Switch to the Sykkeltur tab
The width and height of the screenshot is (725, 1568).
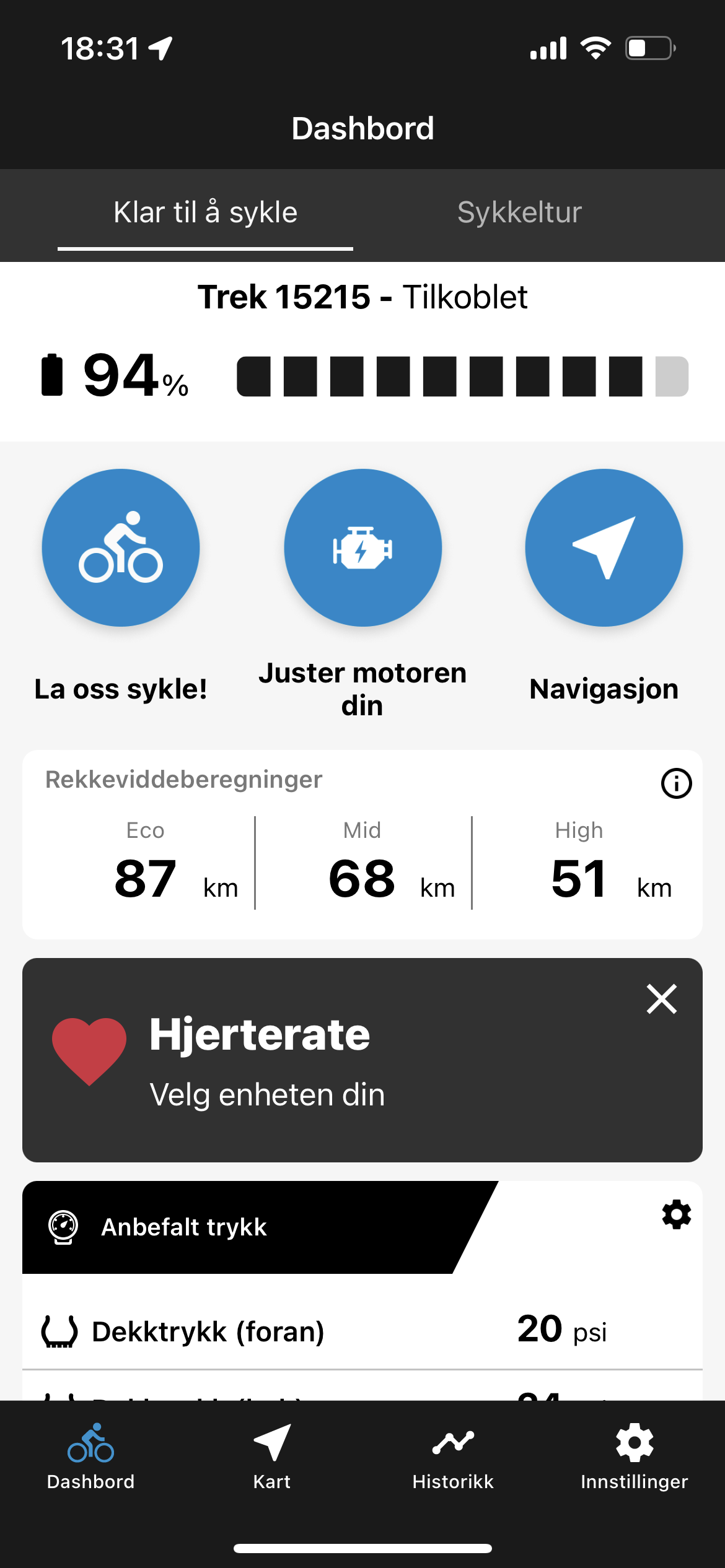point(519,213)
